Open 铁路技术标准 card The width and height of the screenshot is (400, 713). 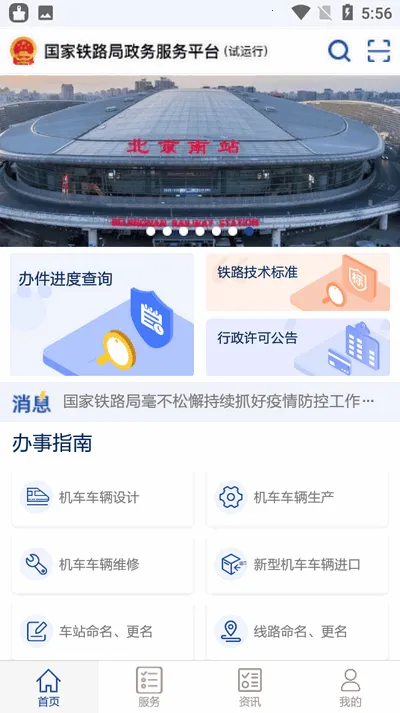coord(298,282)
